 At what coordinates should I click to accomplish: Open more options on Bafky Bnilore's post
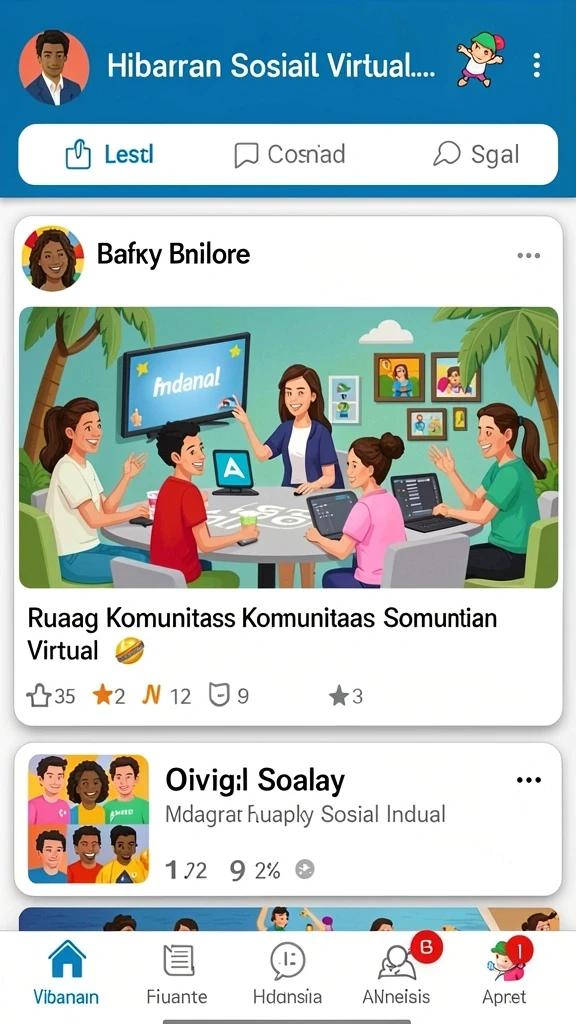tap(528, 255)
